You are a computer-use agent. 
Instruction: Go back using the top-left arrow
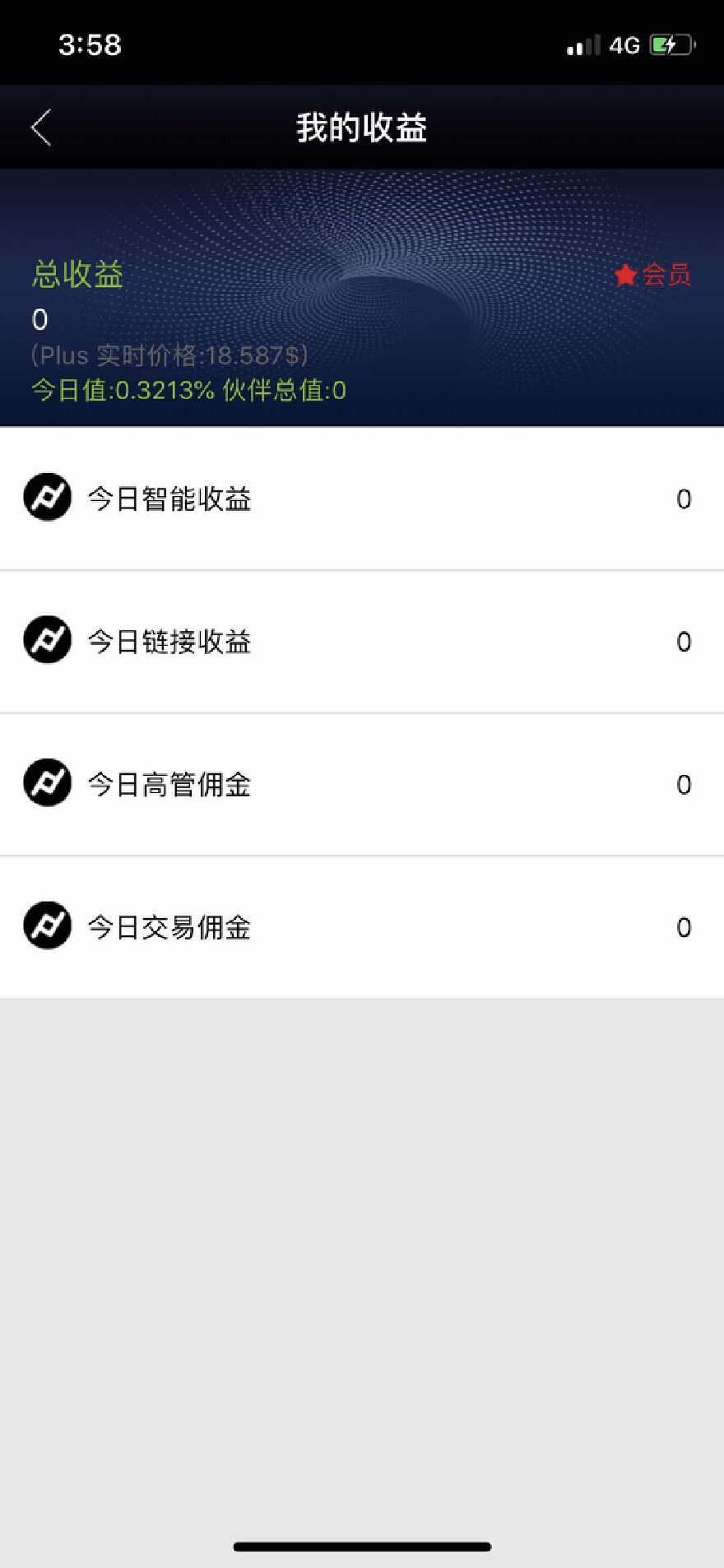click(x=41, y=128)
